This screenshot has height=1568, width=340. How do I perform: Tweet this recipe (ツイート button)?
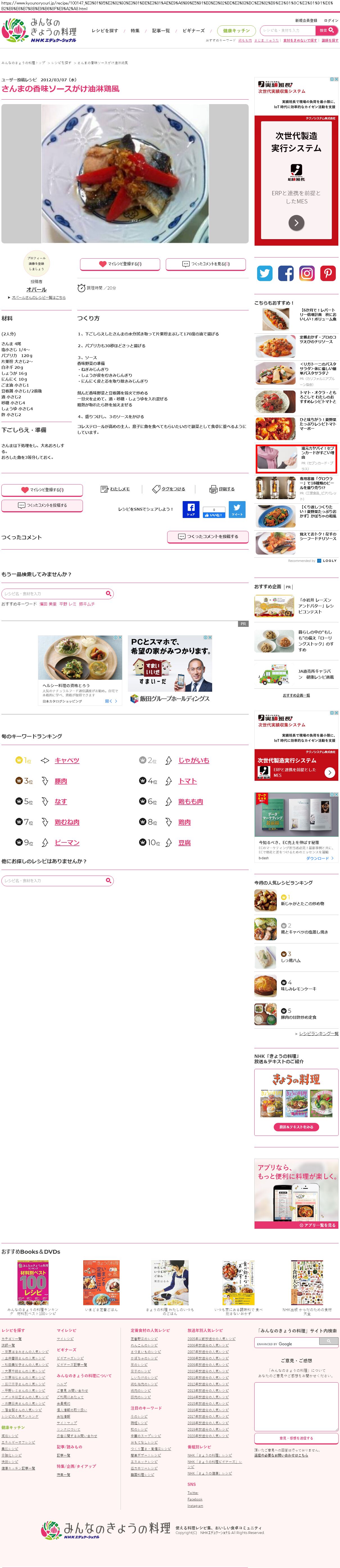[237, 510]
